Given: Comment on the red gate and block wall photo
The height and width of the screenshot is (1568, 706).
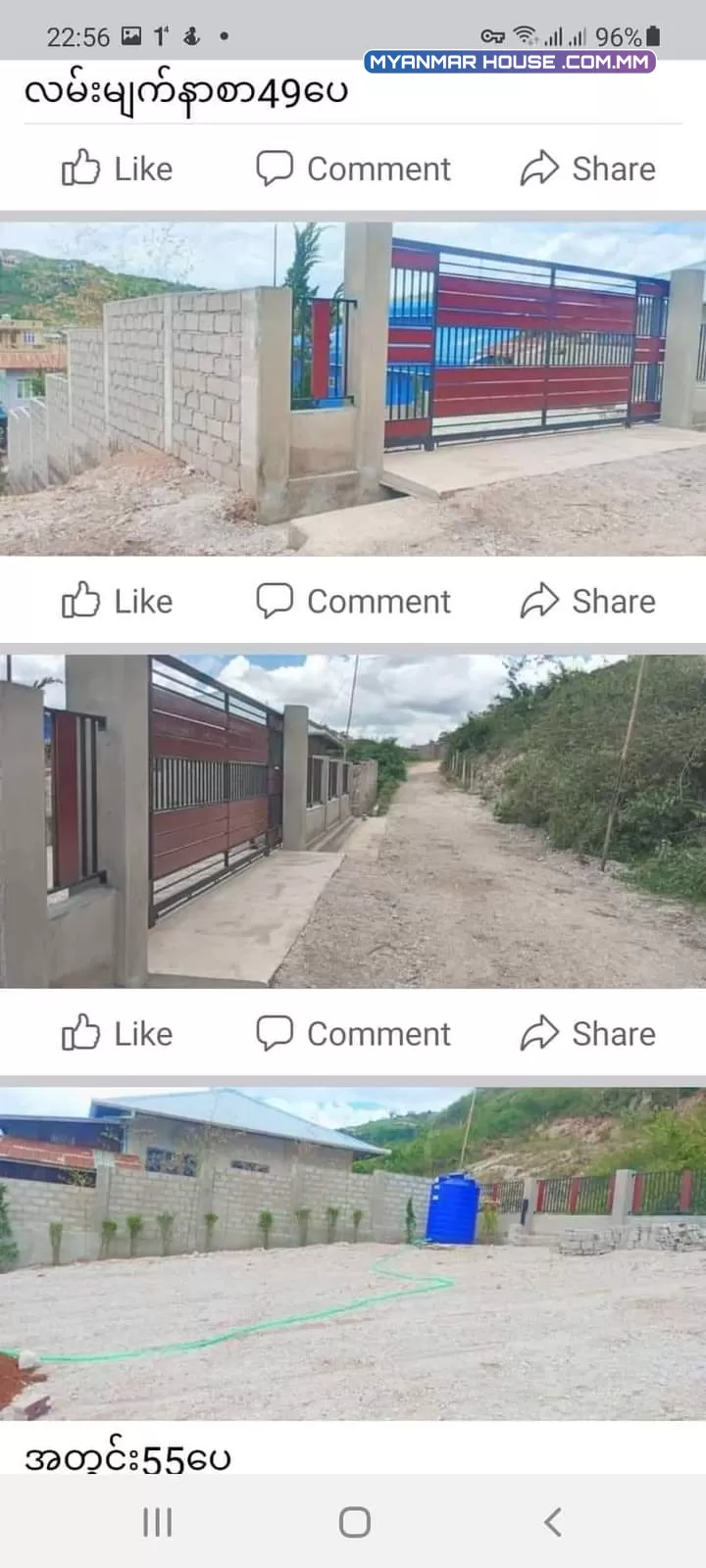Looking at the screenshot, I should 353,601.
